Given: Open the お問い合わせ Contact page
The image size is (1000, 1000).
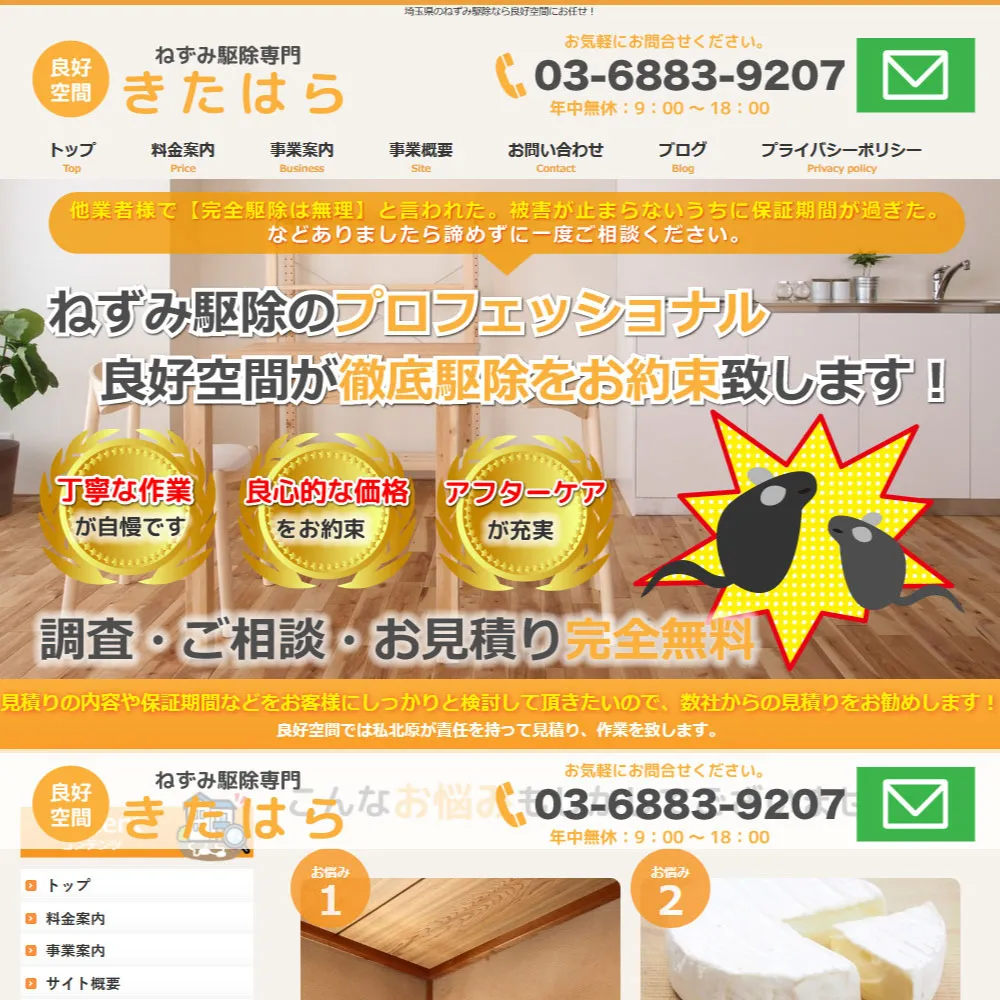Looking at the screenshot, I should pyautogui.click(x=556, y=156).
